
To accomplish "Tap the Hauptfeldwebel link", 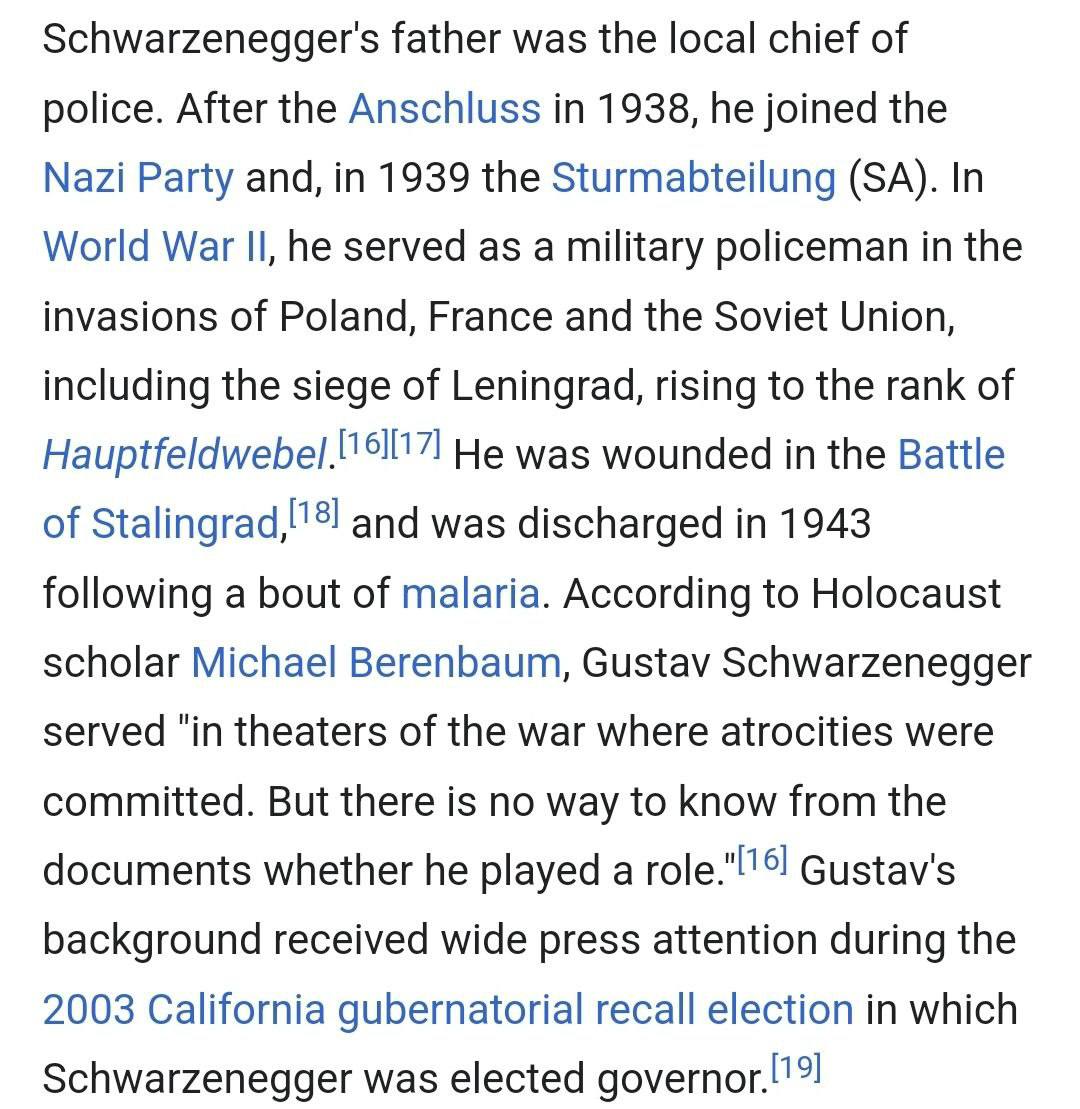I will [184, 456].
